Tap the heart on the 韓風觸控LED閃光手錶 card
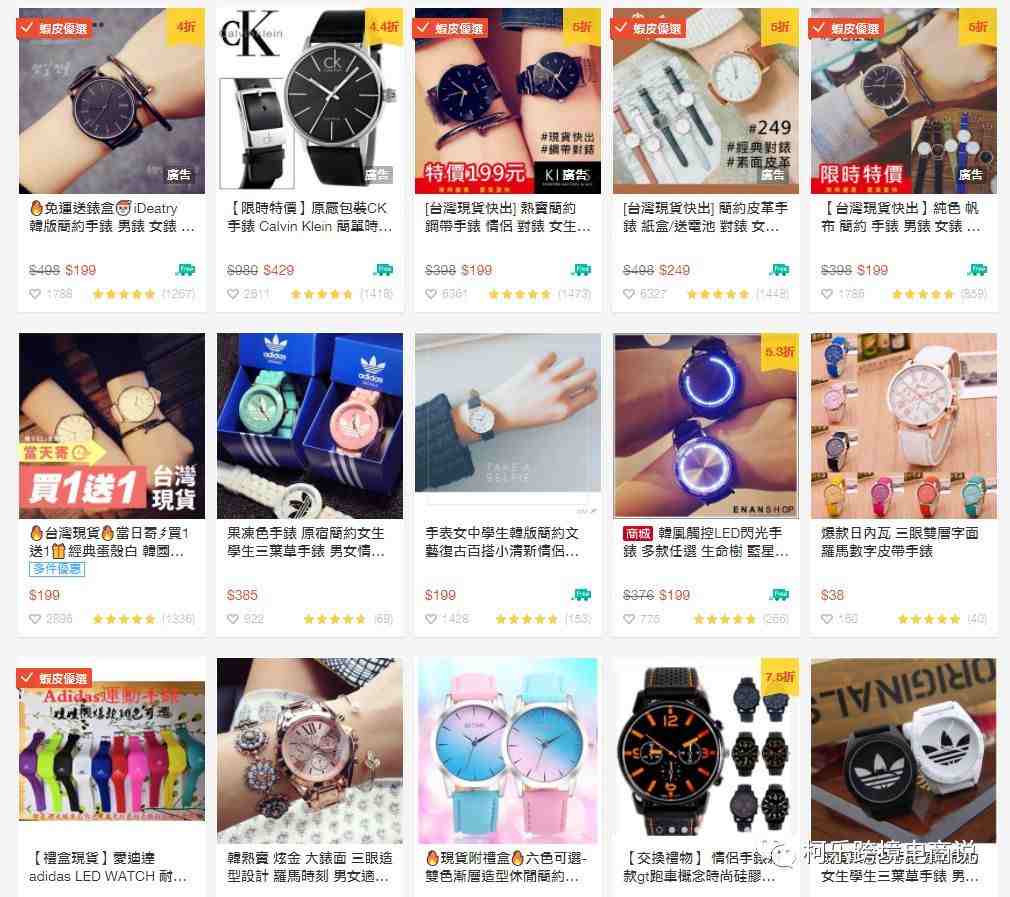1010x897 pixels. 629,619
